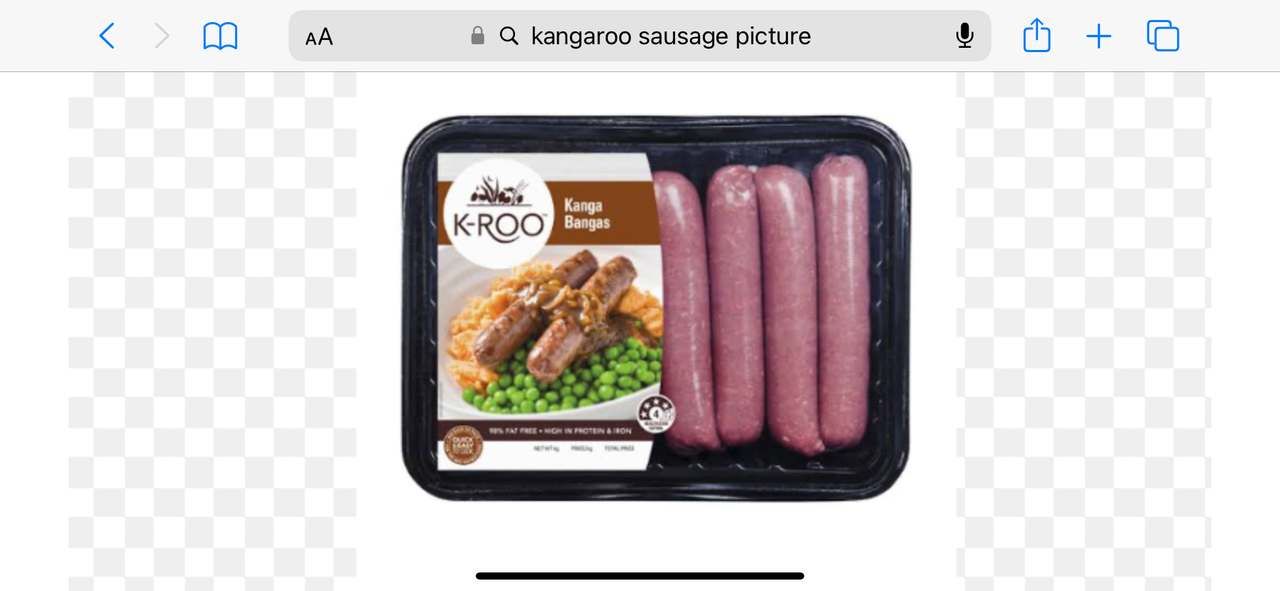Share this page

pos(1037,37)
